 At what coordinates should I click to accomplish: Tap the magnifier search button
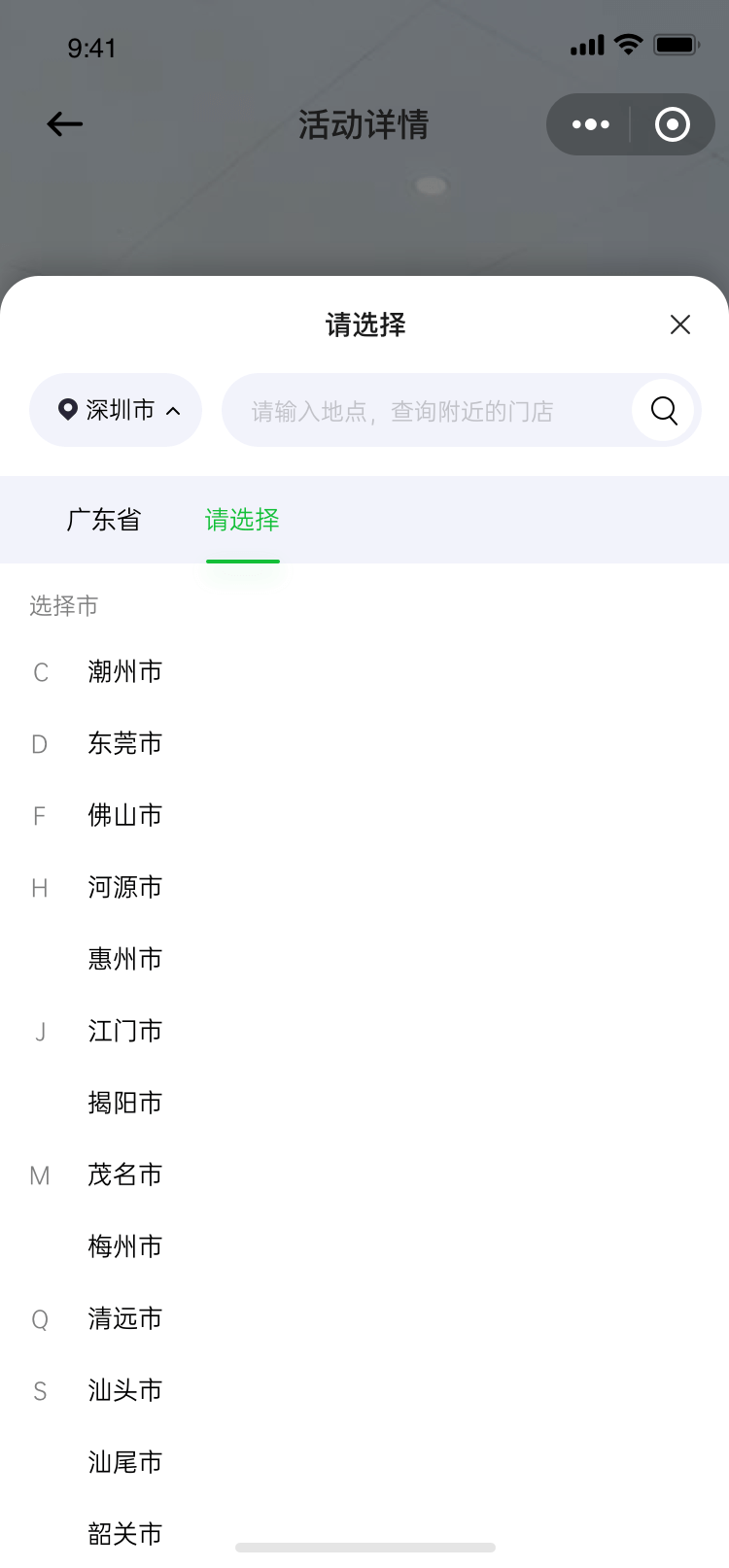tap(664, 411)
